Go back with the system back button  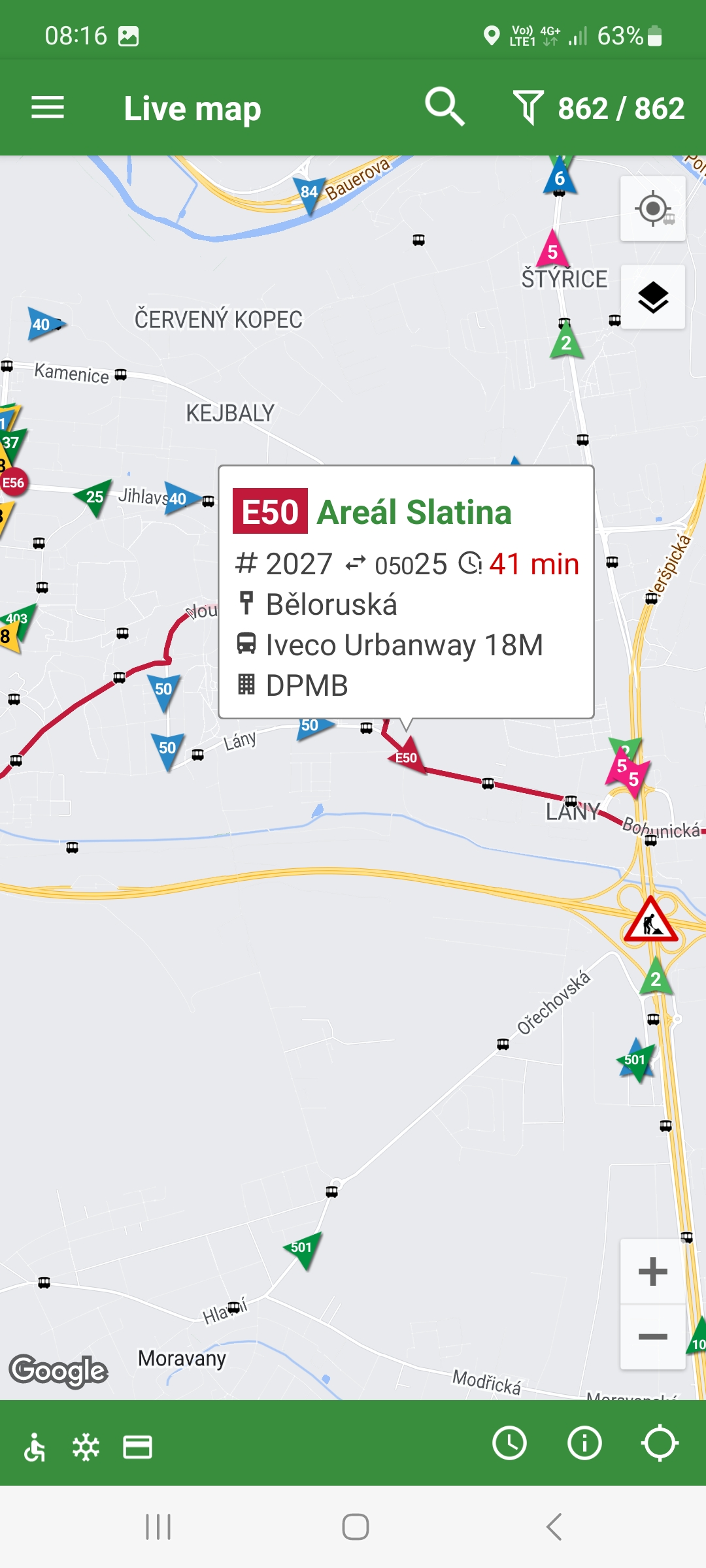click(554, 1527)
